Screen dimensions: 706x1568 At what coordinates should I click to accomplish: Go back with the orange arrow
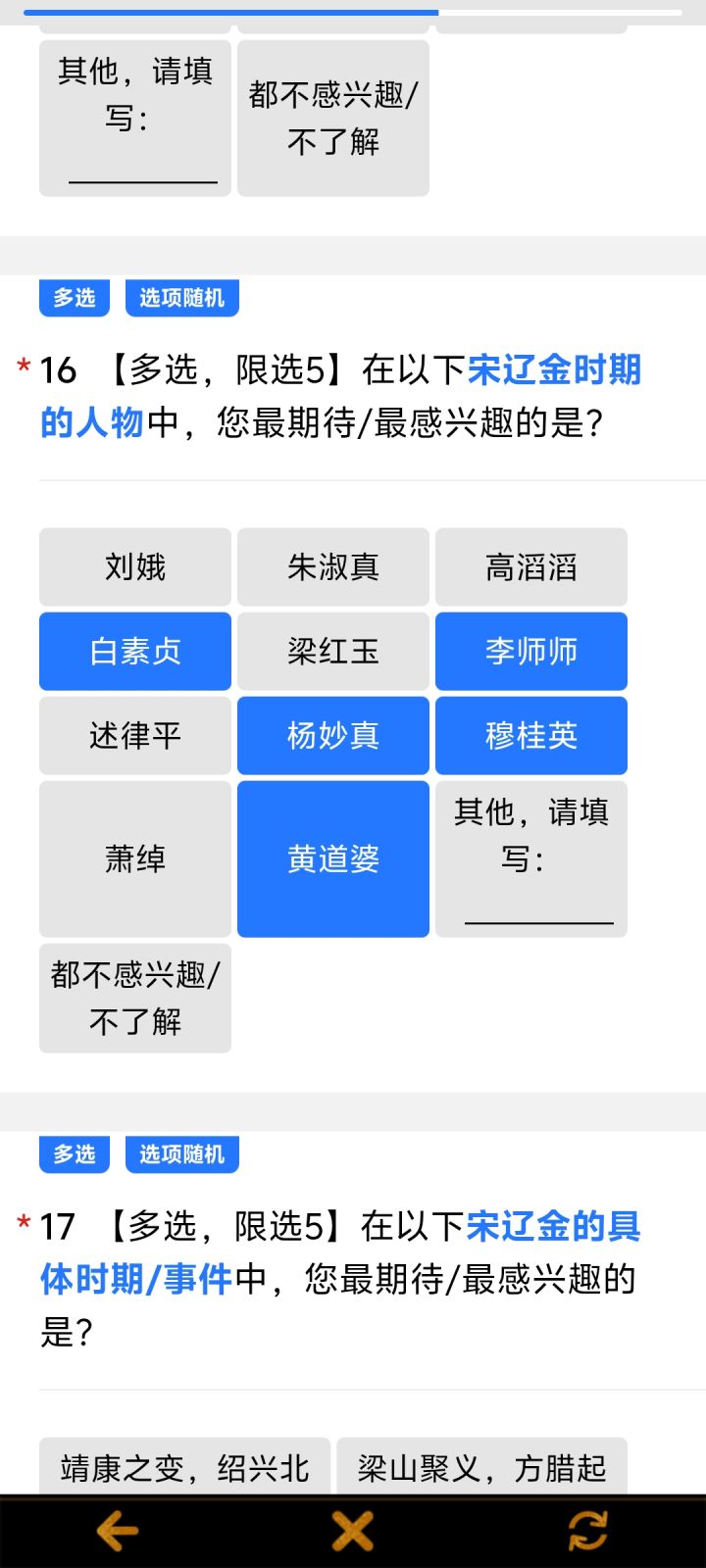tap(118, 1531)
